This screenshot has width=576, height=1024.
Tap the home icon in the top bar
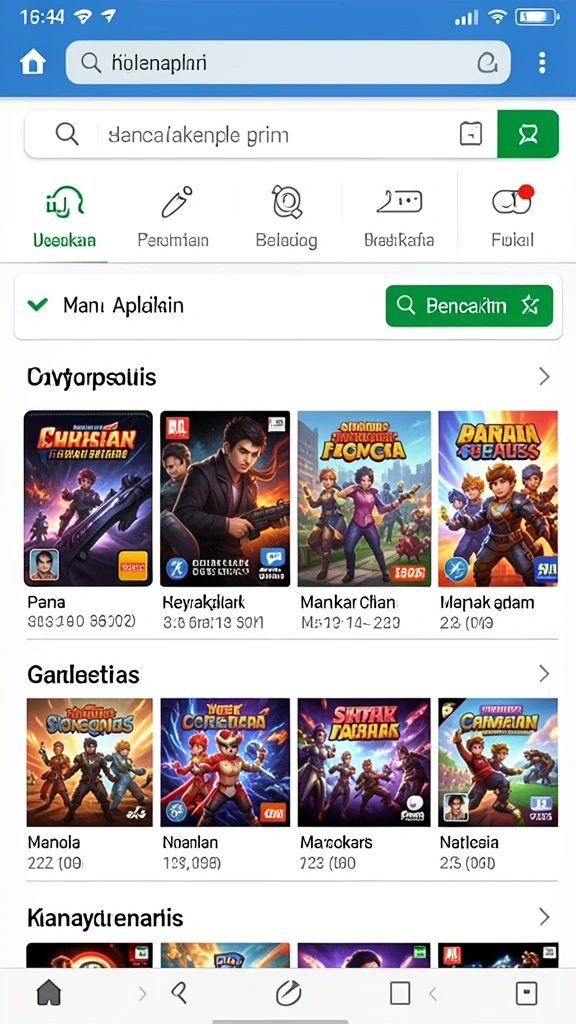tap(33, 63)
